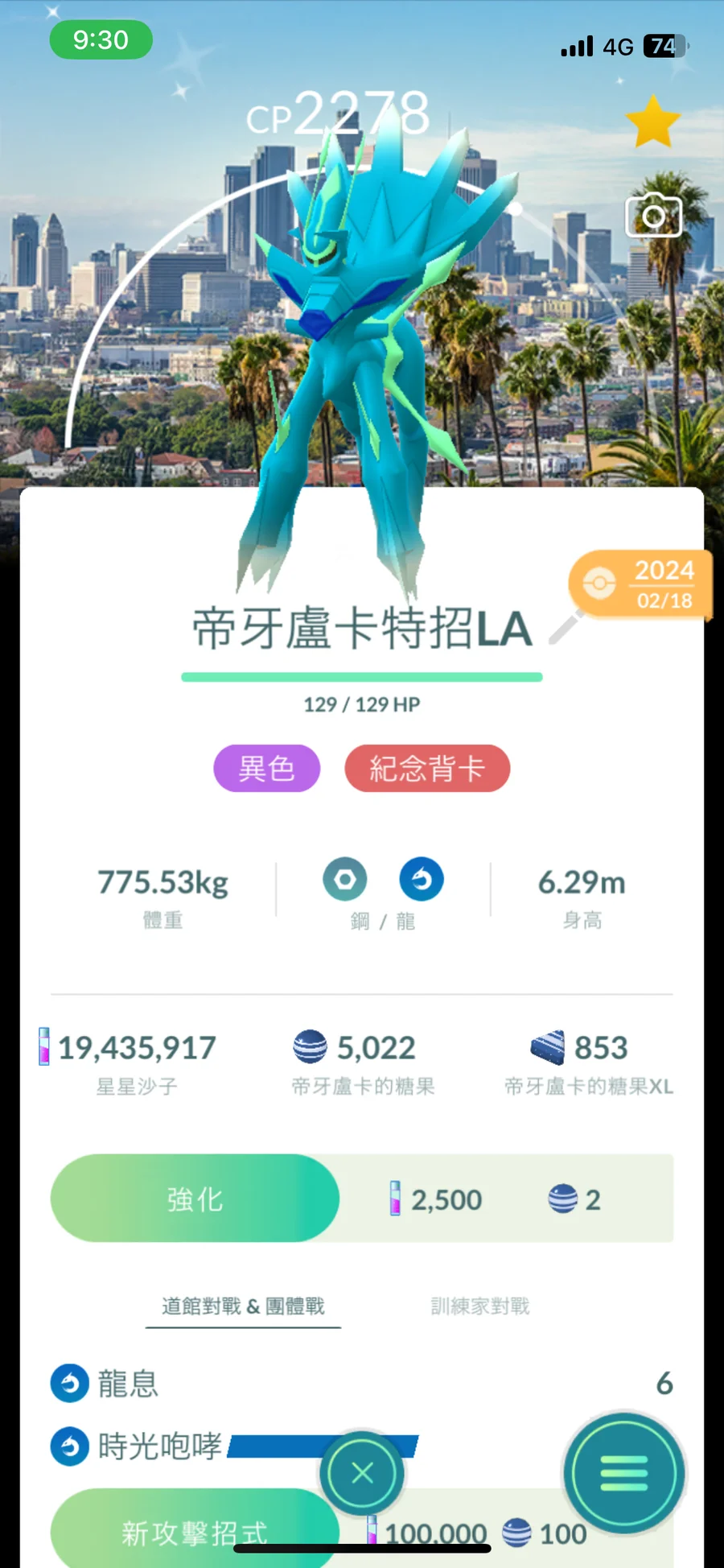The image size is (724, 1568).
Task: Tap the 異色 shiny tag
Action: coord(266,769)
